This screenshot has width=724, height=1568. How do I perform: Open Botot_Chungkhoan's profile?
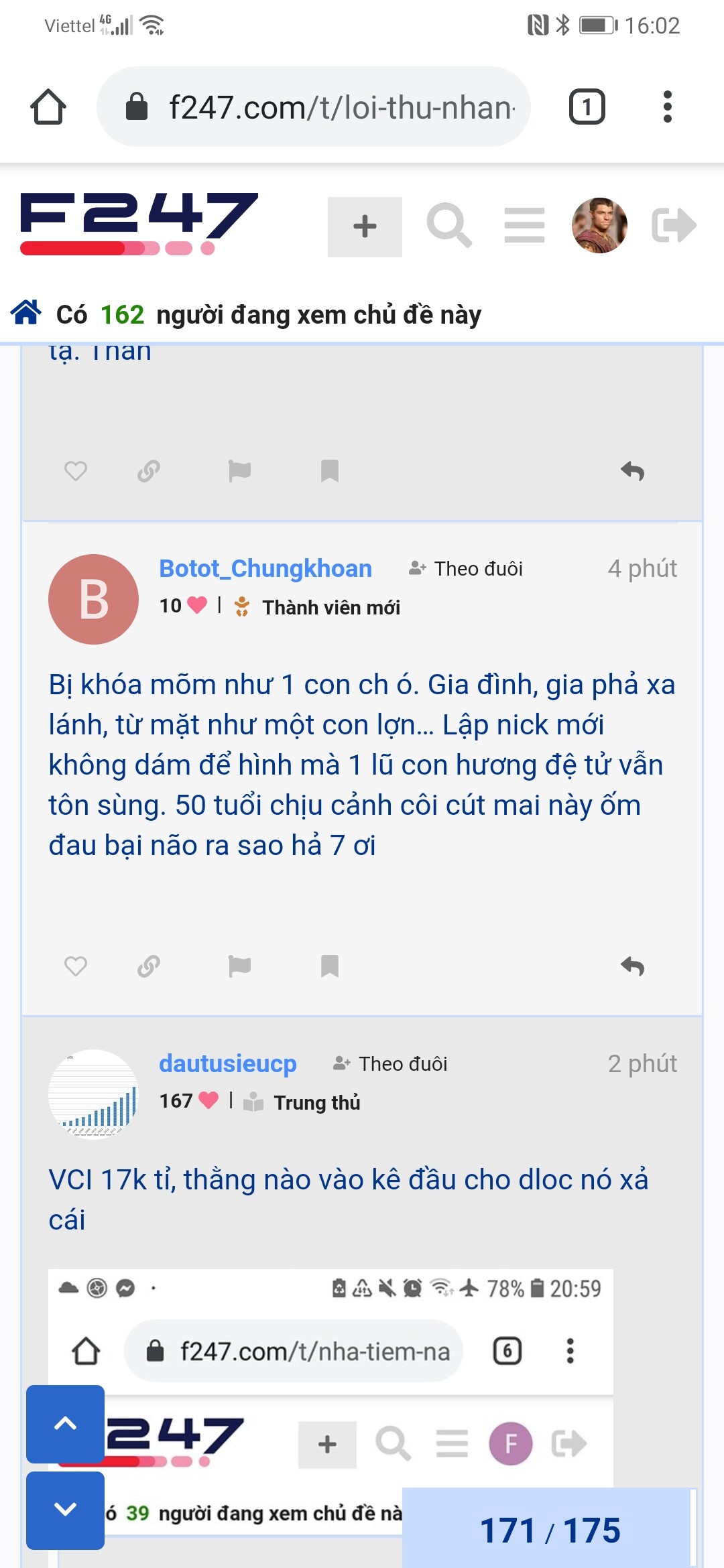click(x=265, y=569)
